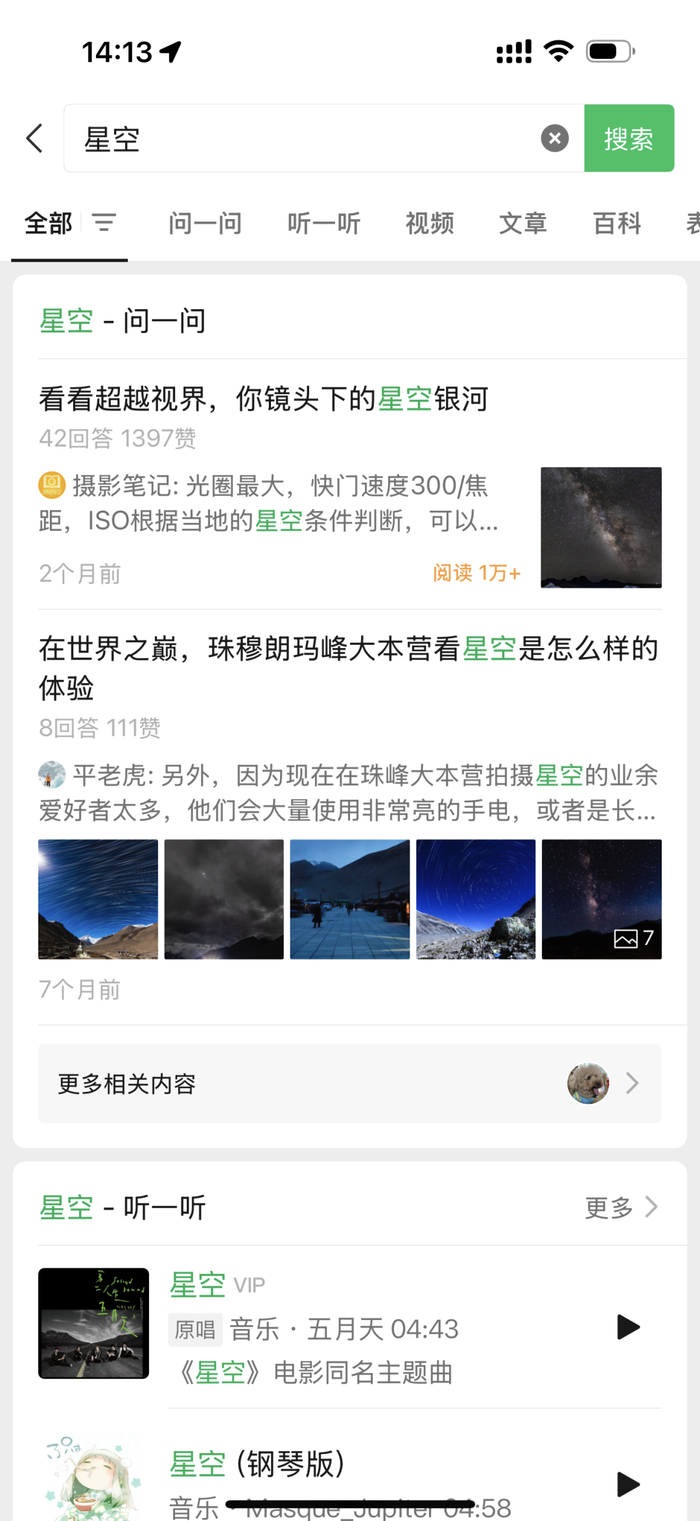Open the filter icon beside 全部
This screenshot has height=1521, width=700.
coord(104,223)
